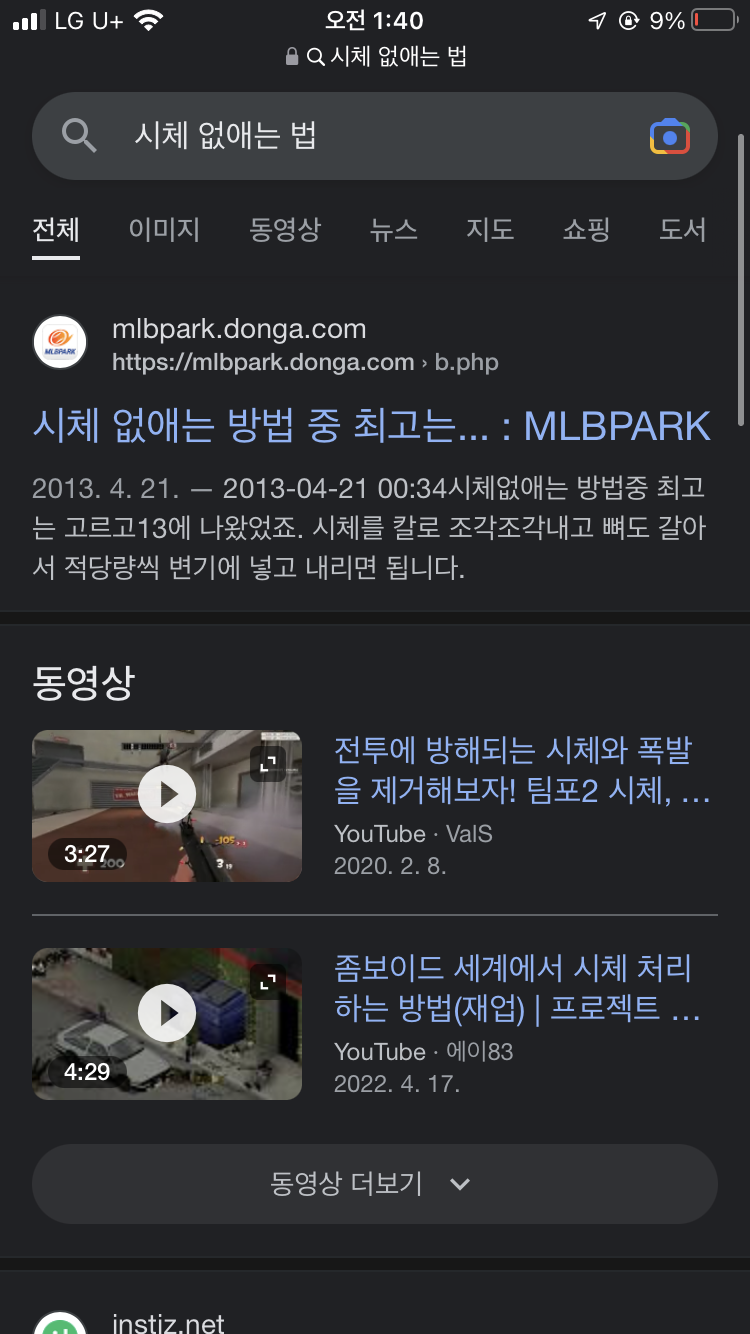Switch to the 쇼핑 tab
The width and height of the screenshot is (750, 1334).
pos(586,230)
